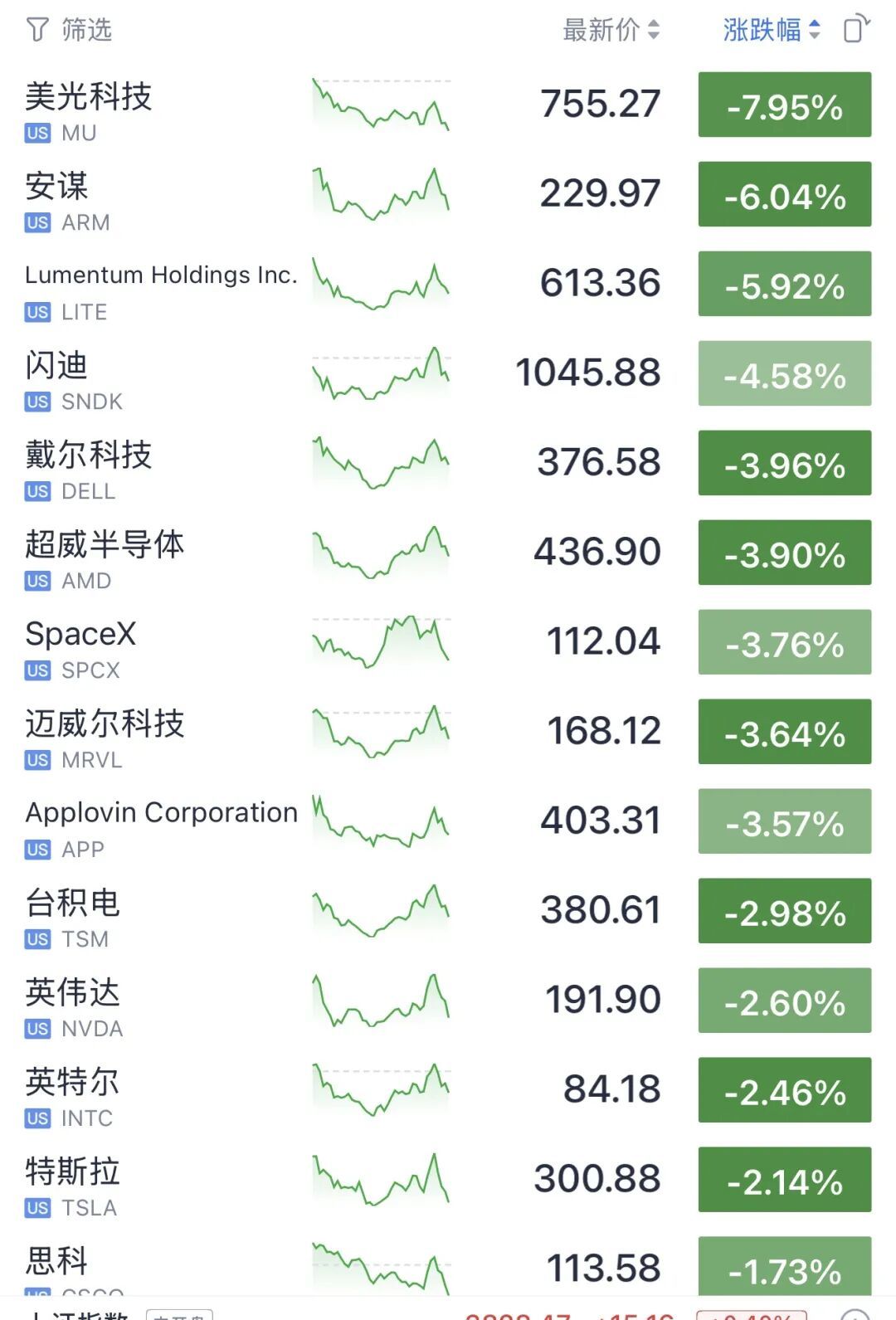The image size is (896, 1320).
Task: View 英特尔 INTC stock details
Action: (448, 1090)
